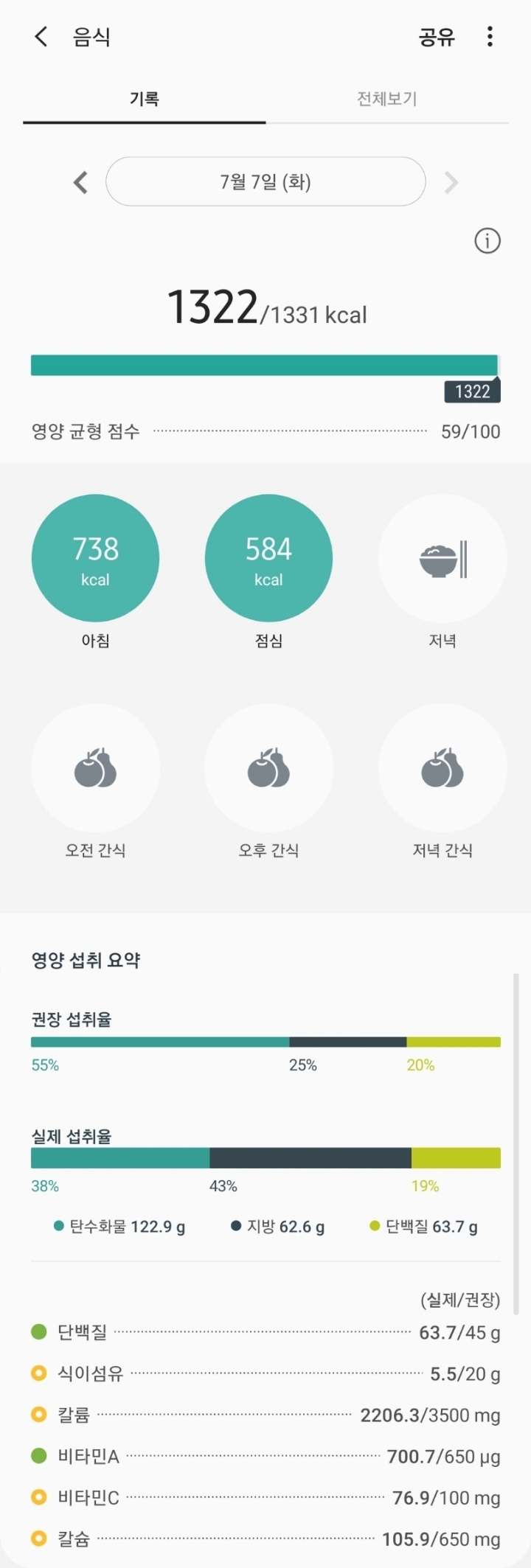Viewport: 531px width, 1568px height.
Task: Go to the next day
Action: [x=451, y=182]
